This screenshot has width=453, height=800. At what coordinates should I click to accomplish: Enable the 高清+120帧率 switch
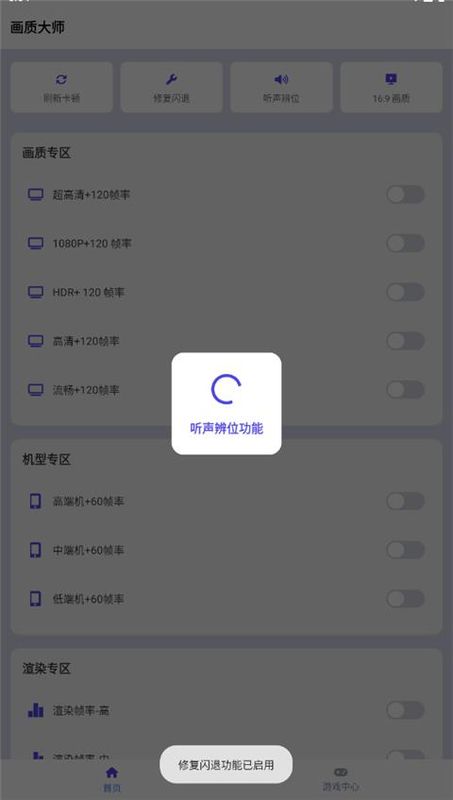coord(406,341)
